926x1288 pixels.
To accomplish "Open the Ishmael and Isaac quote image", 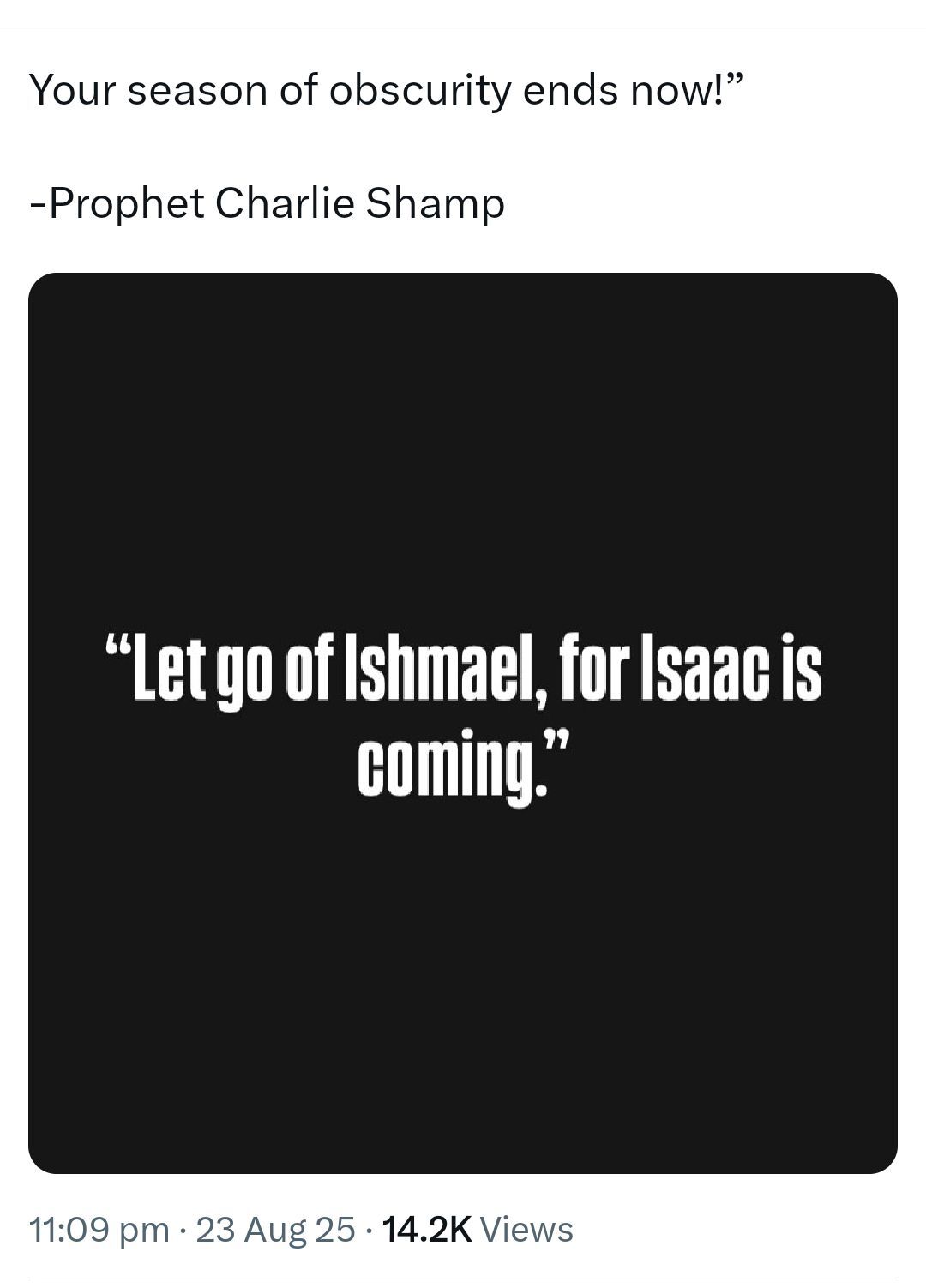I will [x=463, y=723].
